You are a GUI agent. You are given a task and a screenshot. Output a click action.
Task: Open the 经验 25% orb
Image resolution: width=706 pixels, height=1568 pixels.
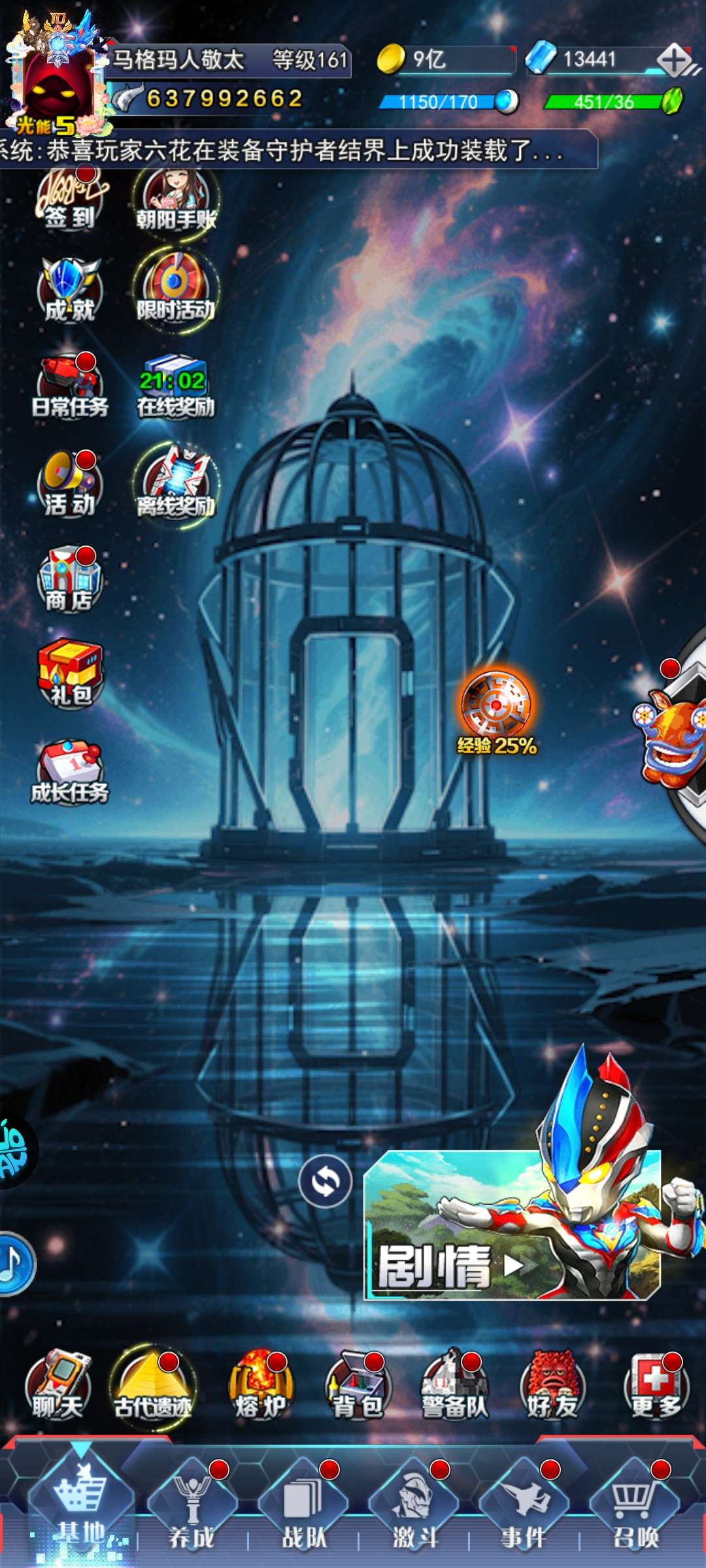click(x=497, y=712)
